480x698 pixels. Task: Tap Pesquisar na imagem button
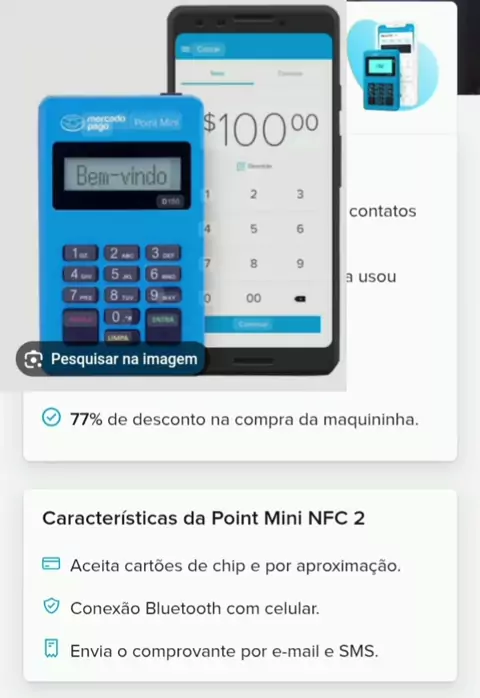pyautogui.click(x=111, y=359)
